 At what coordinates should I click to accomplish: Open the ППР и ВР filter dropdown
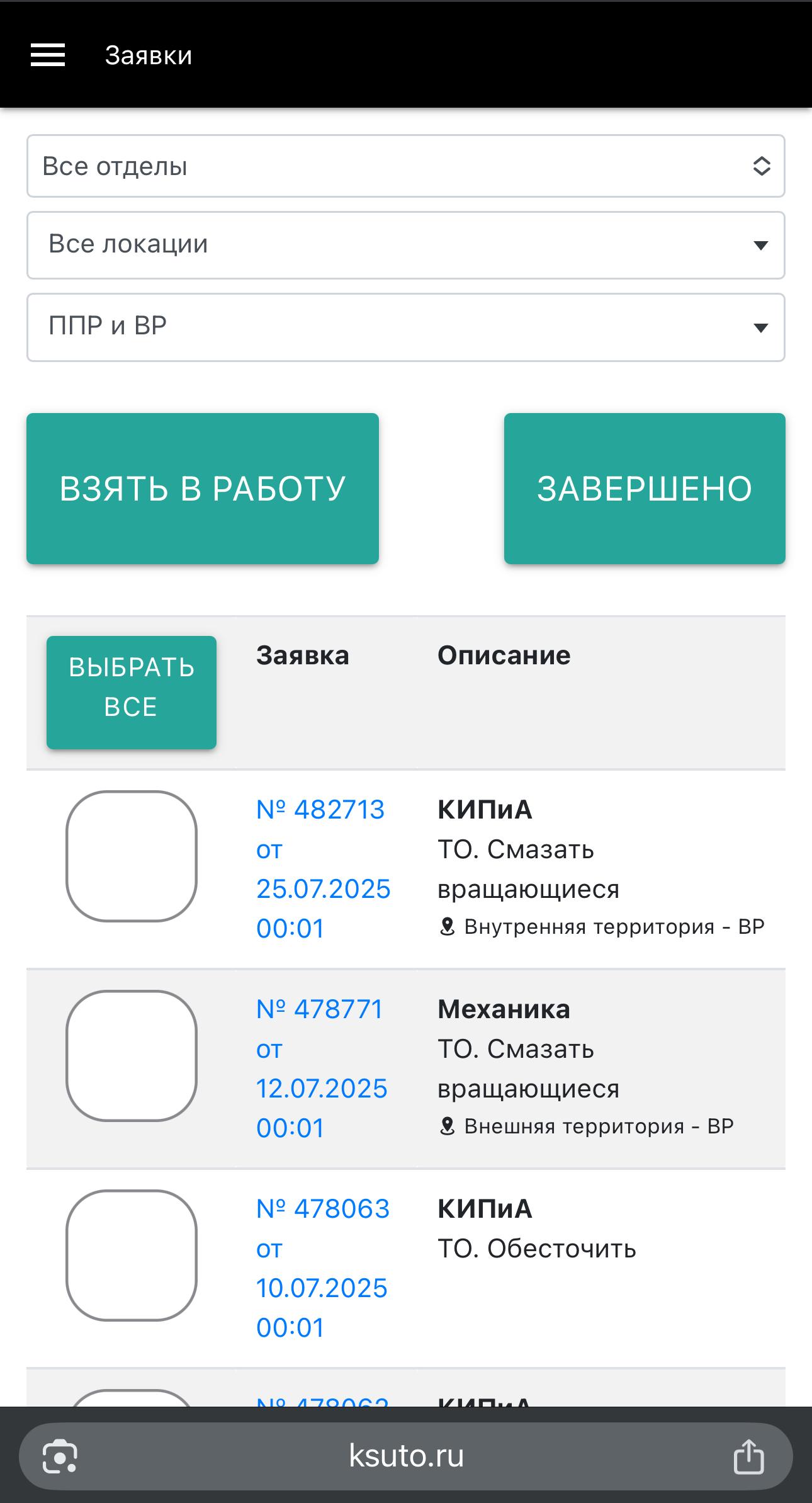(405, 327)
